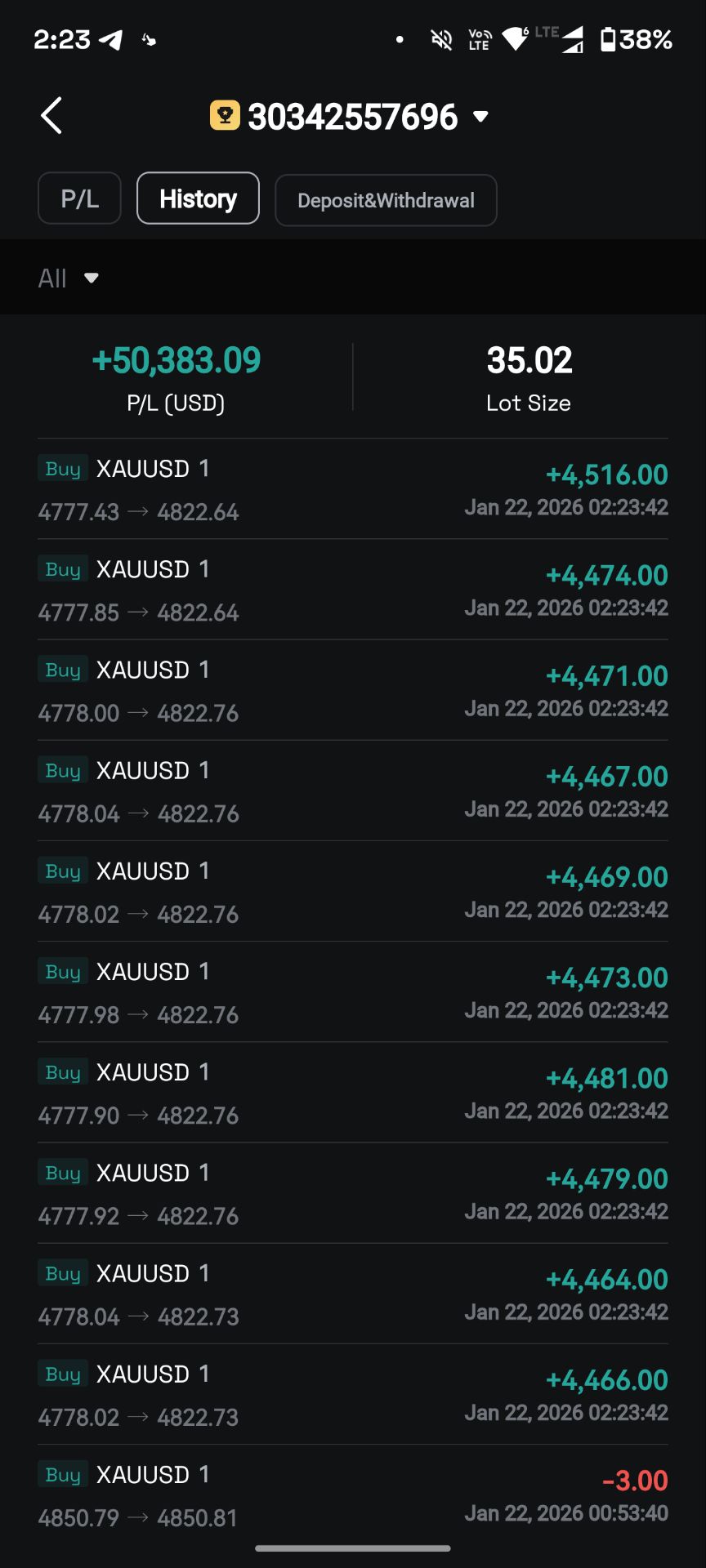Select the History tab
Image resolution: width=706 pixels, height=1568 pixels.
click(x=198, y=198)
